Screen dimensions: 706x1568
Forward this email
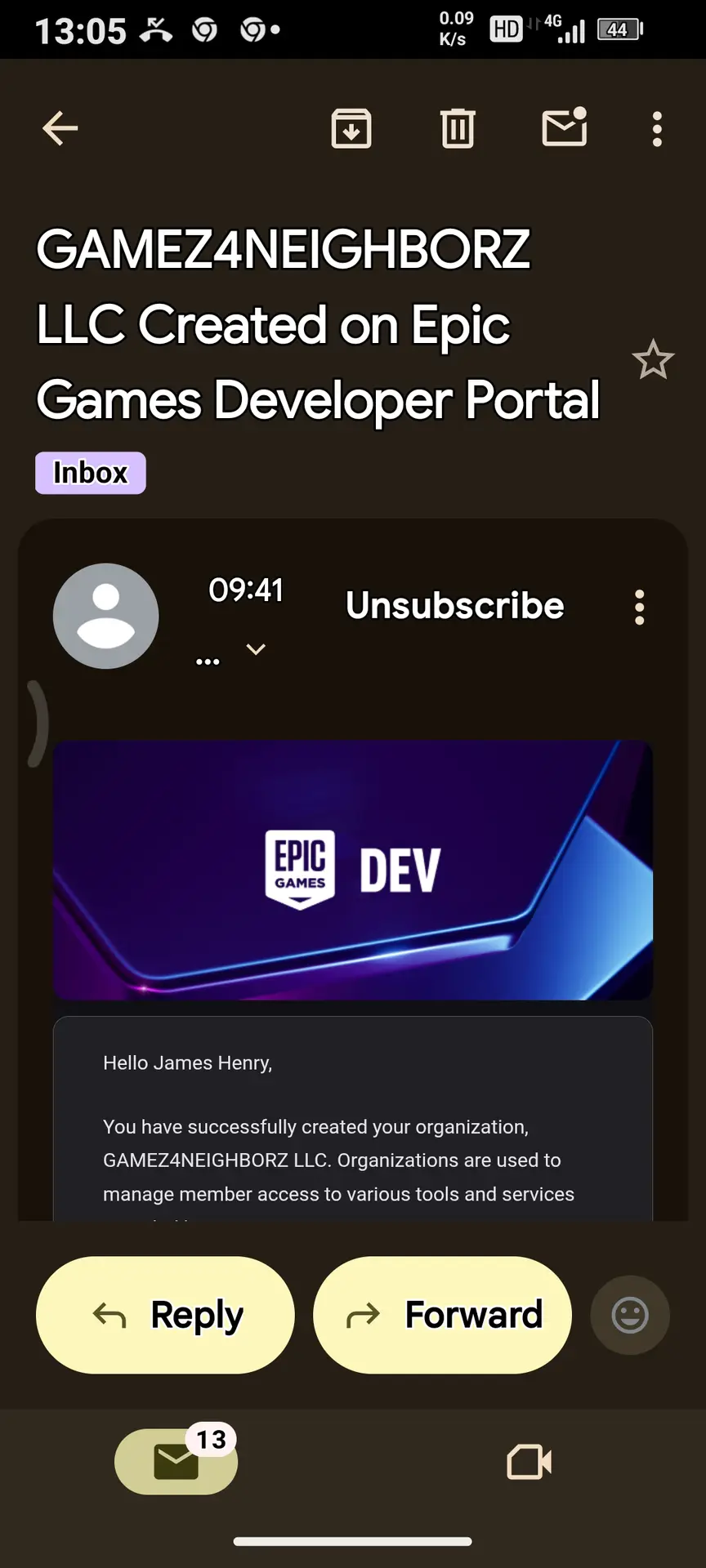(x=442, y=1315)
